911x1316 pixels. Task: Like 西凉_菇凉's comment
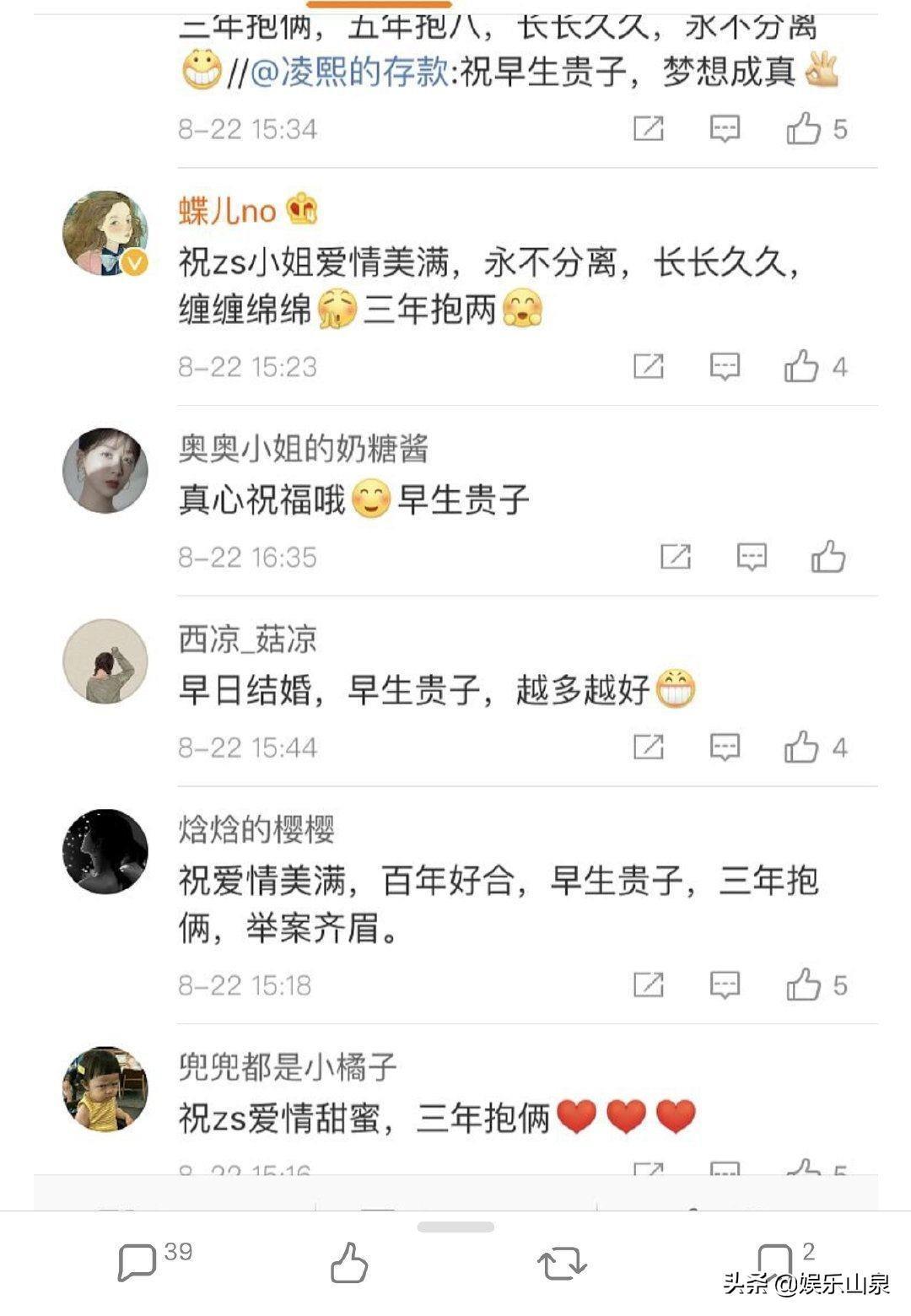801,747
